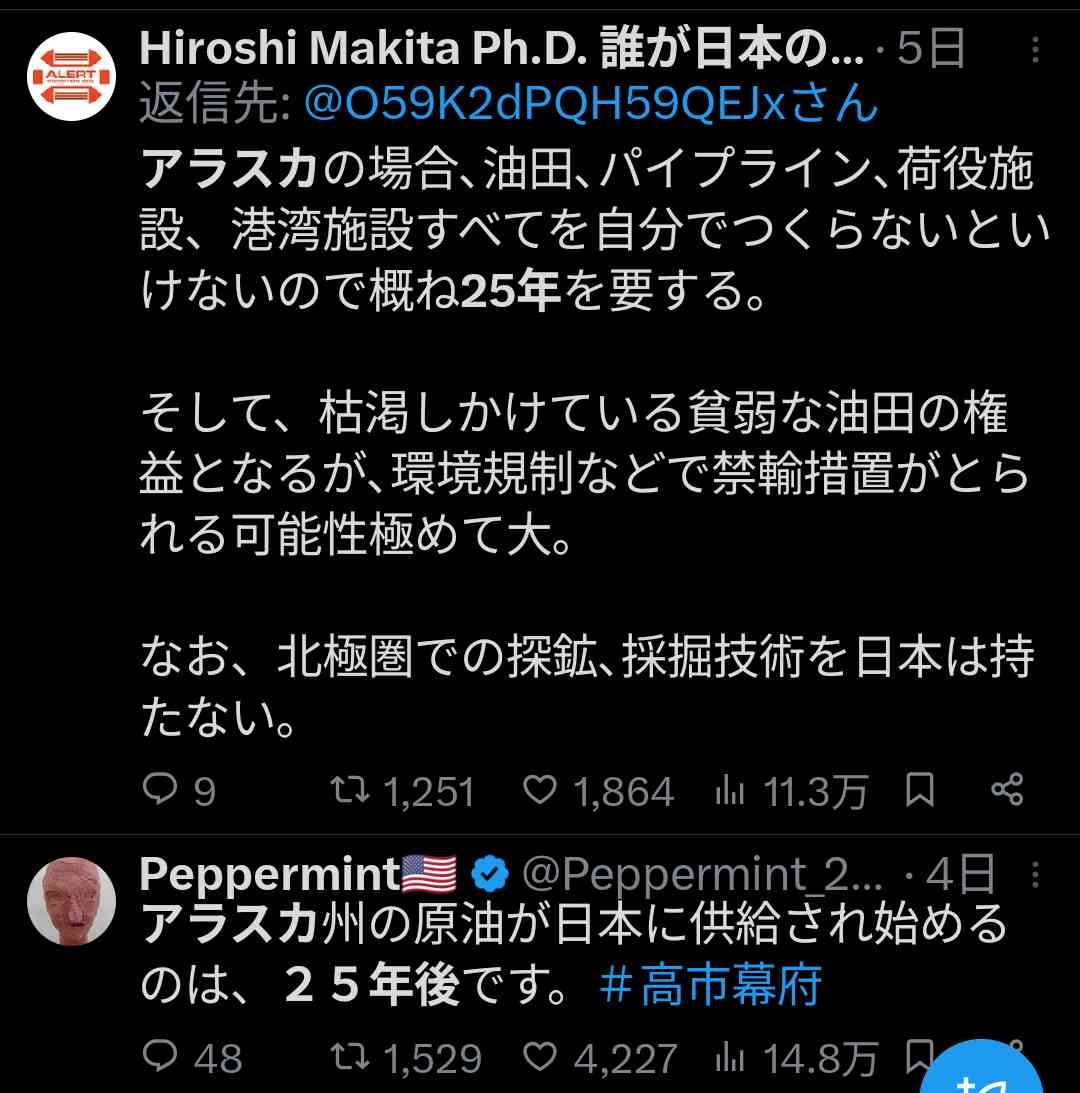Open the @O59K2dPQH59QEJx mention link
The width and height of the screenshot is (1080, 1093).
[x=590, y=101]
